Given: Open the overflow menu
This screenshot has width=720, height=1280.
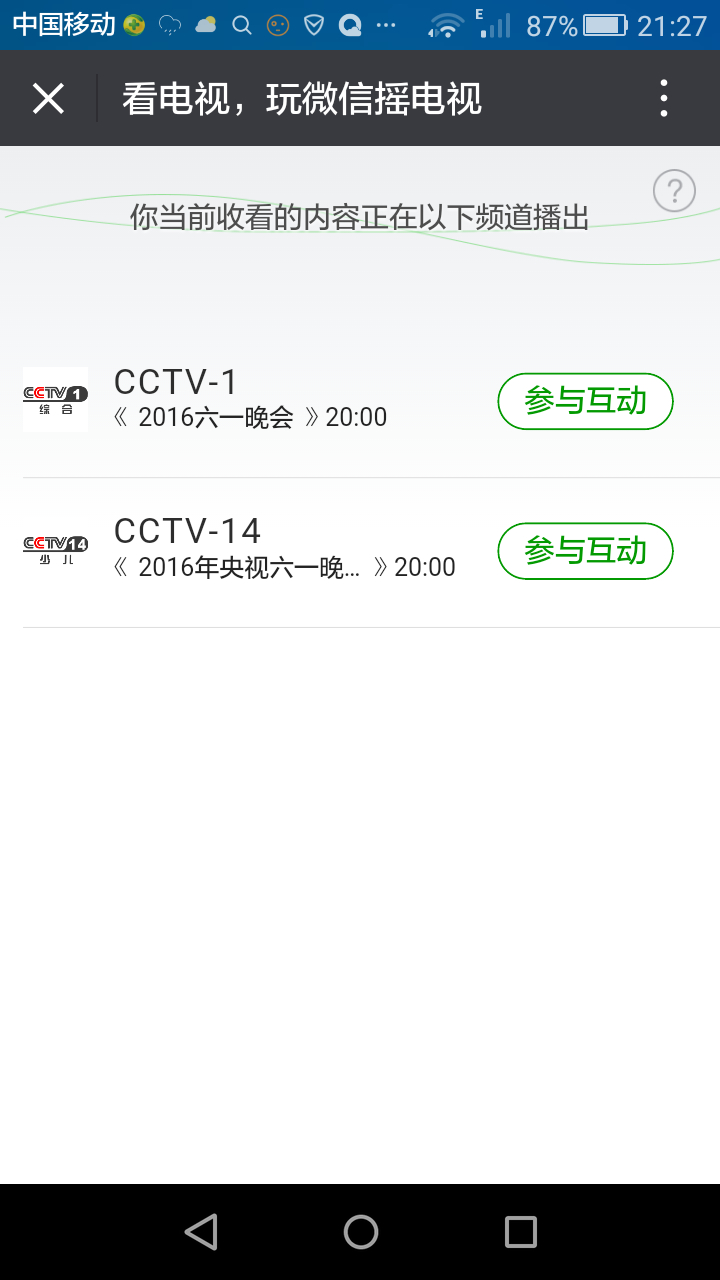Looking at the screenshot, I should click(x=664, y=99).
